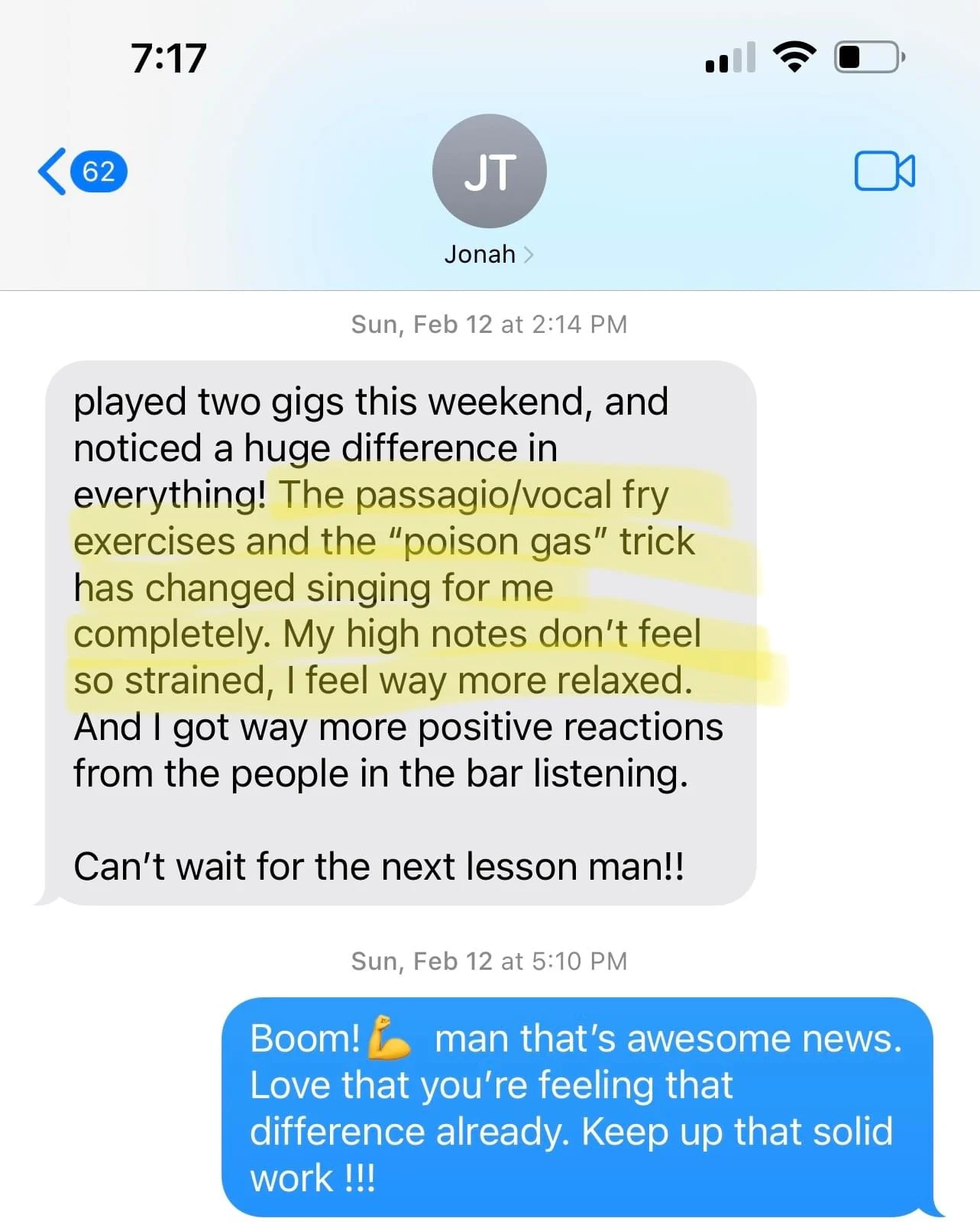Start a FaceTime video call with Jonah
980x1231 pixels.
point(884,171)
